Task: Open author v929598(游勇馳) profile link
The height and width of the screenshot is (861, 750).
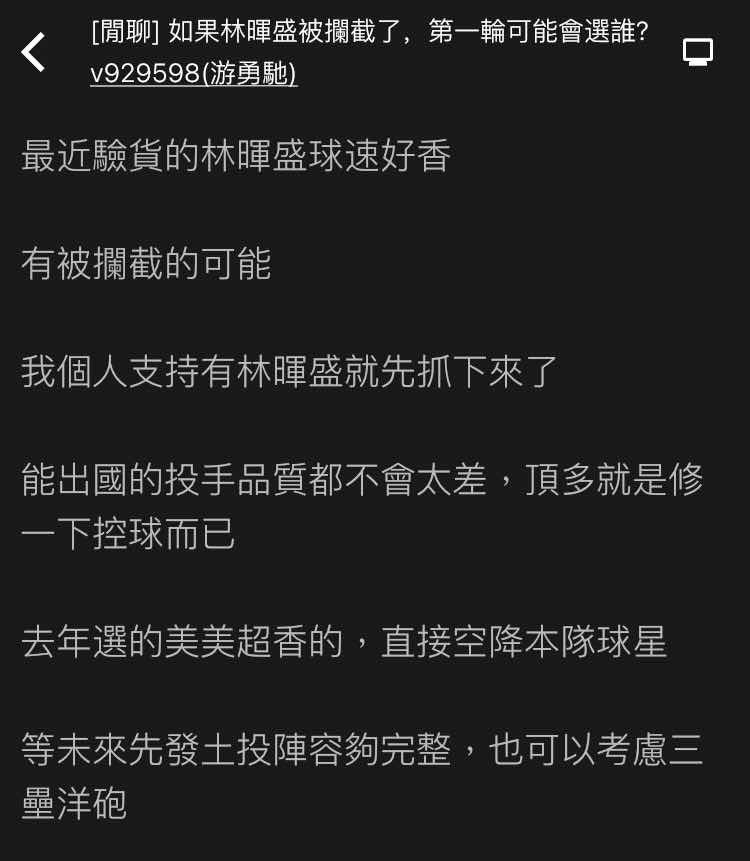Action: (193, 74)
